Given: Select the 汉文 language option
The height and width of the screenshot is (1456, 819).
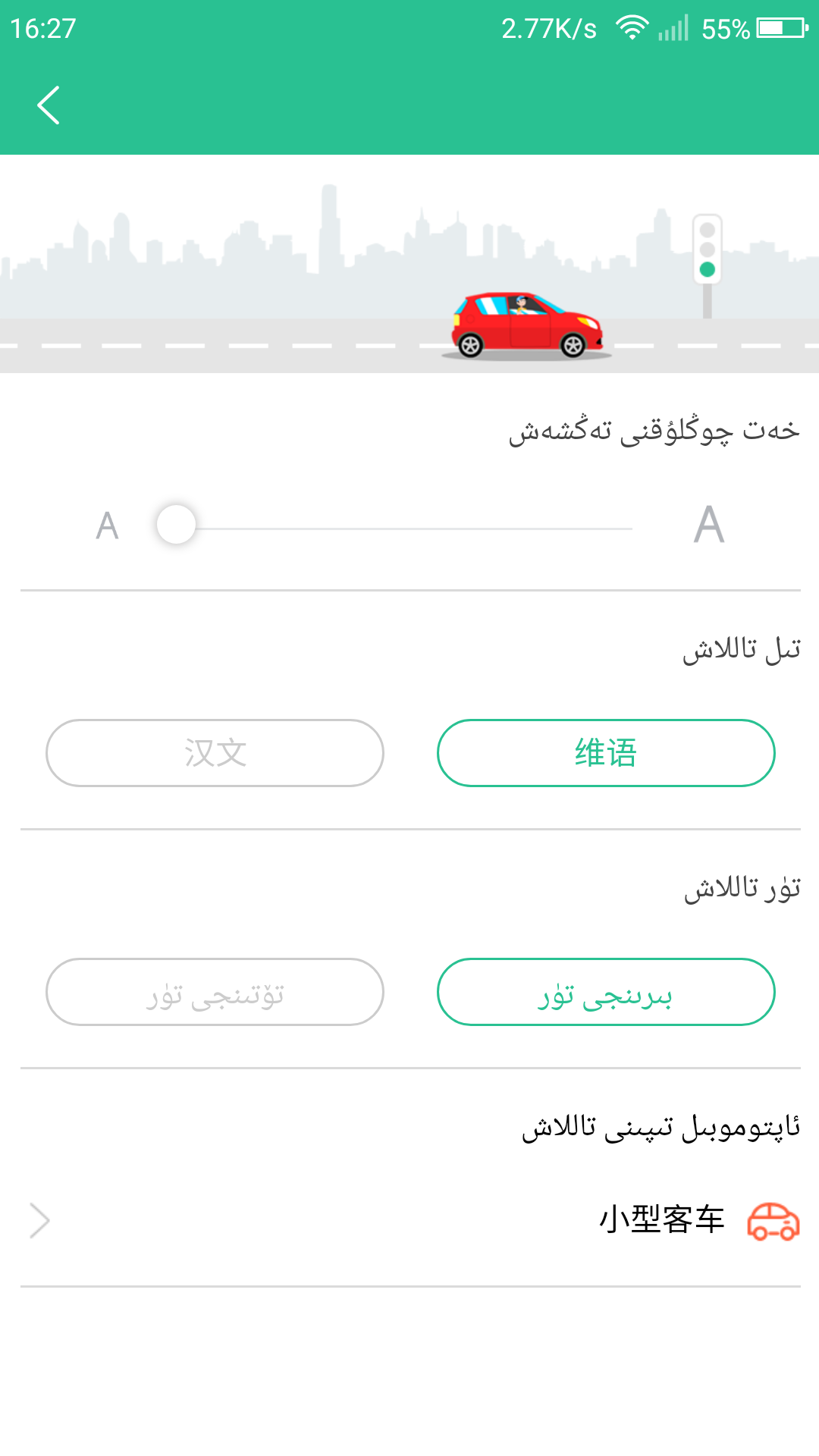Looking at the screenshot, I should click(215, 753).
